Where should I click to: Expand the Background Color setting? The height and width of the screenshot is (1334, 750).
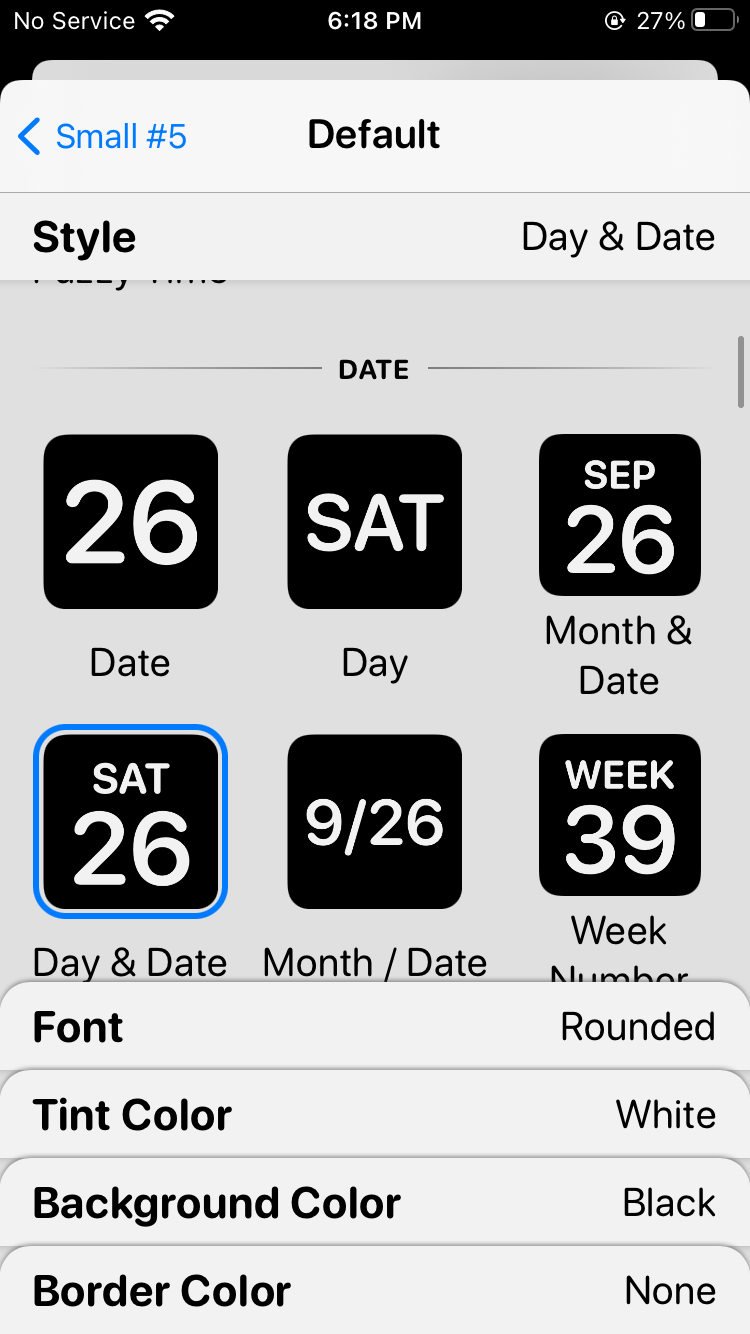pos(375,1203)
